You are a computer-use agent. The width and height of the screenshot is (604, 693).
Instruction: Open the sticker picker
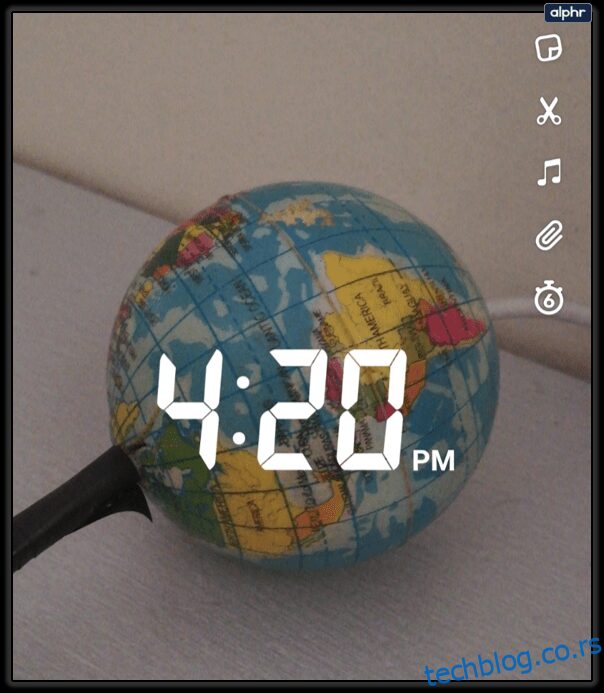(548, 49)
